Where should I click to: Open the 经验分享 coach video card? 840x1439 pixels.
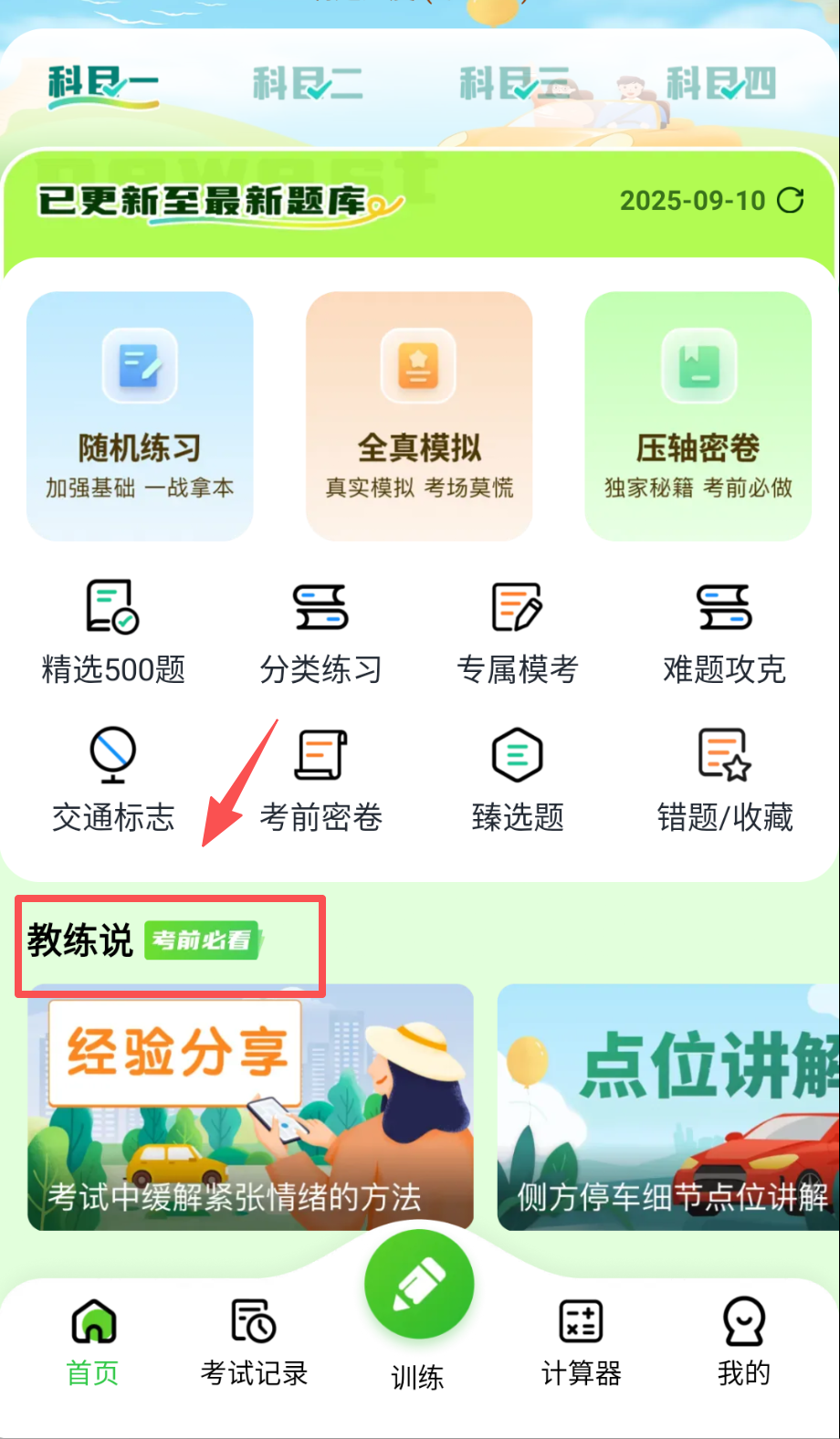[x=250, y=1107]
